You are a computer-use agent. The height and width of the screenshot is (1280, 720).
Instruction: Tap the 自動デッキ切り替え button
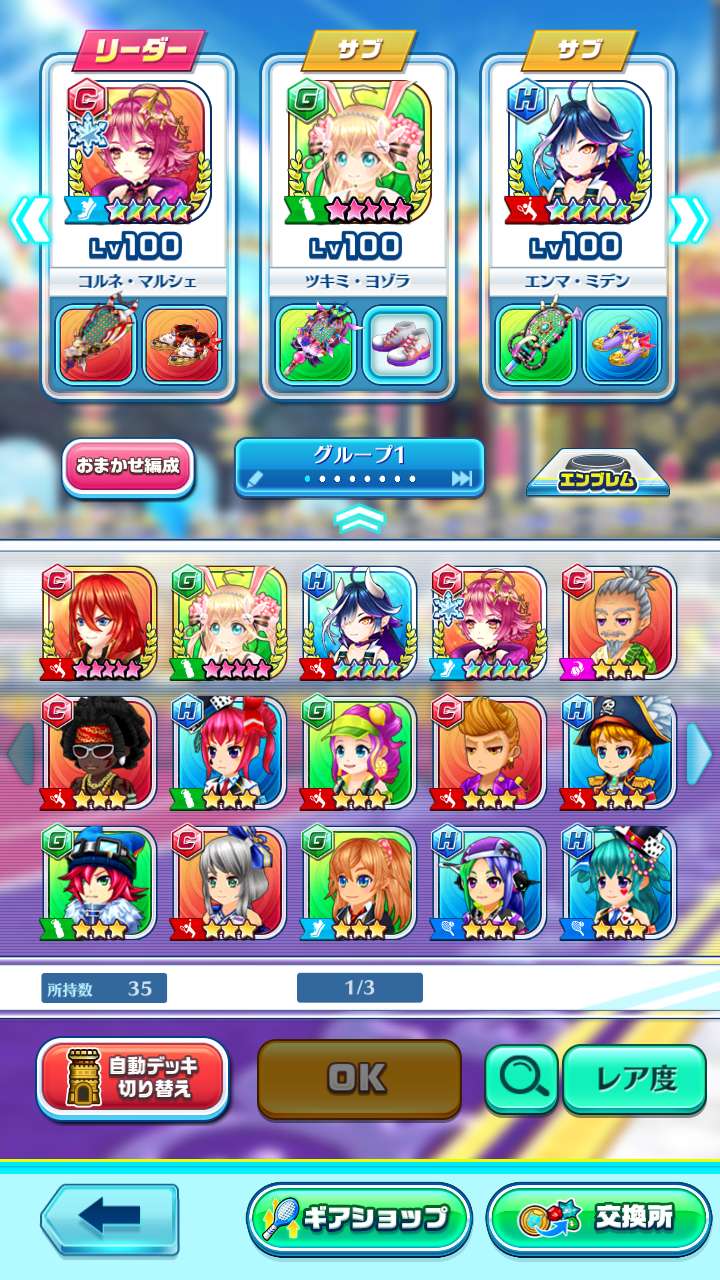tap(133, 1077)
